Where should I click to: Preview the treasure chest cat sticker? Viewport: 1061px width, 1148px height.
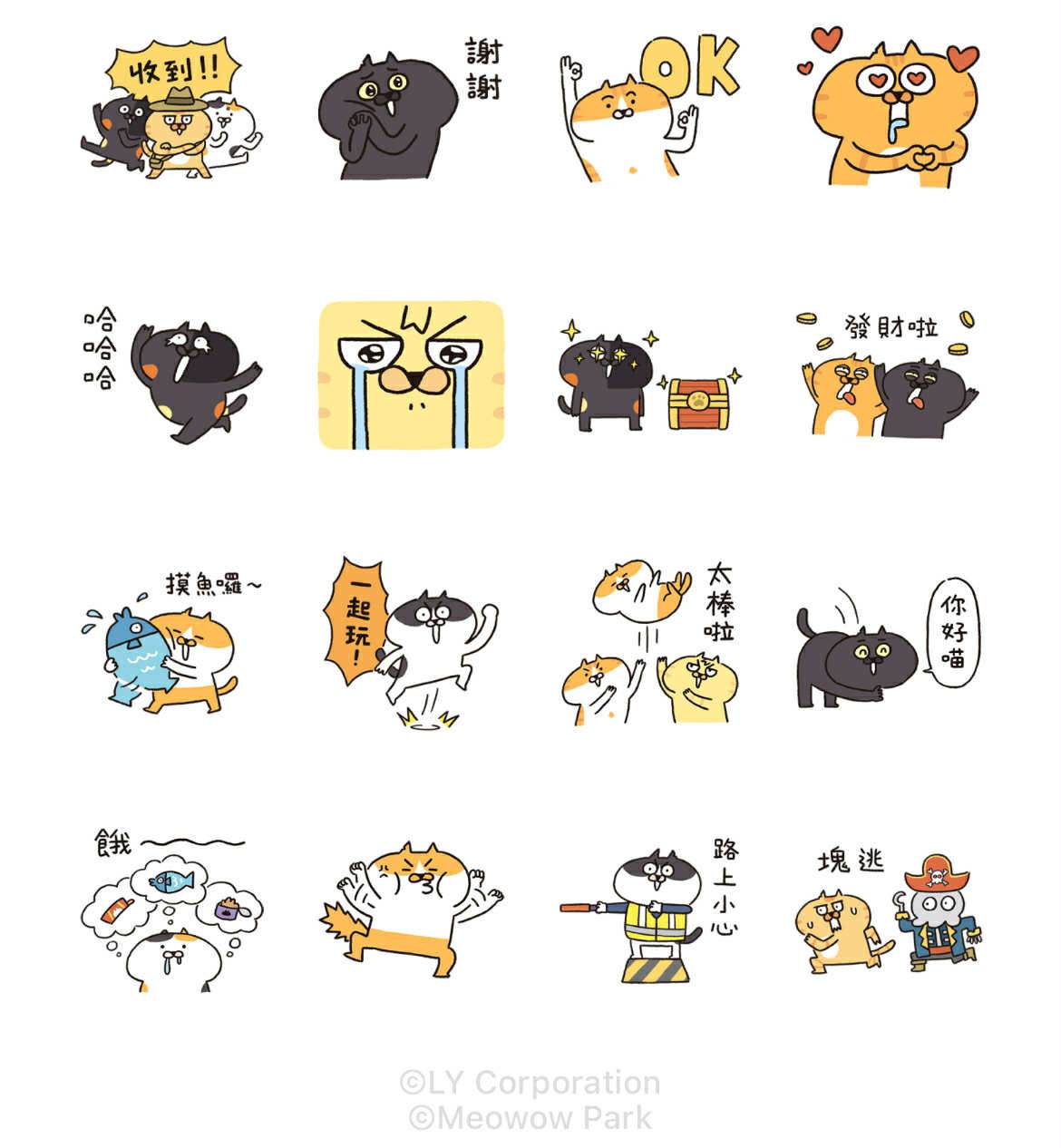647,375
